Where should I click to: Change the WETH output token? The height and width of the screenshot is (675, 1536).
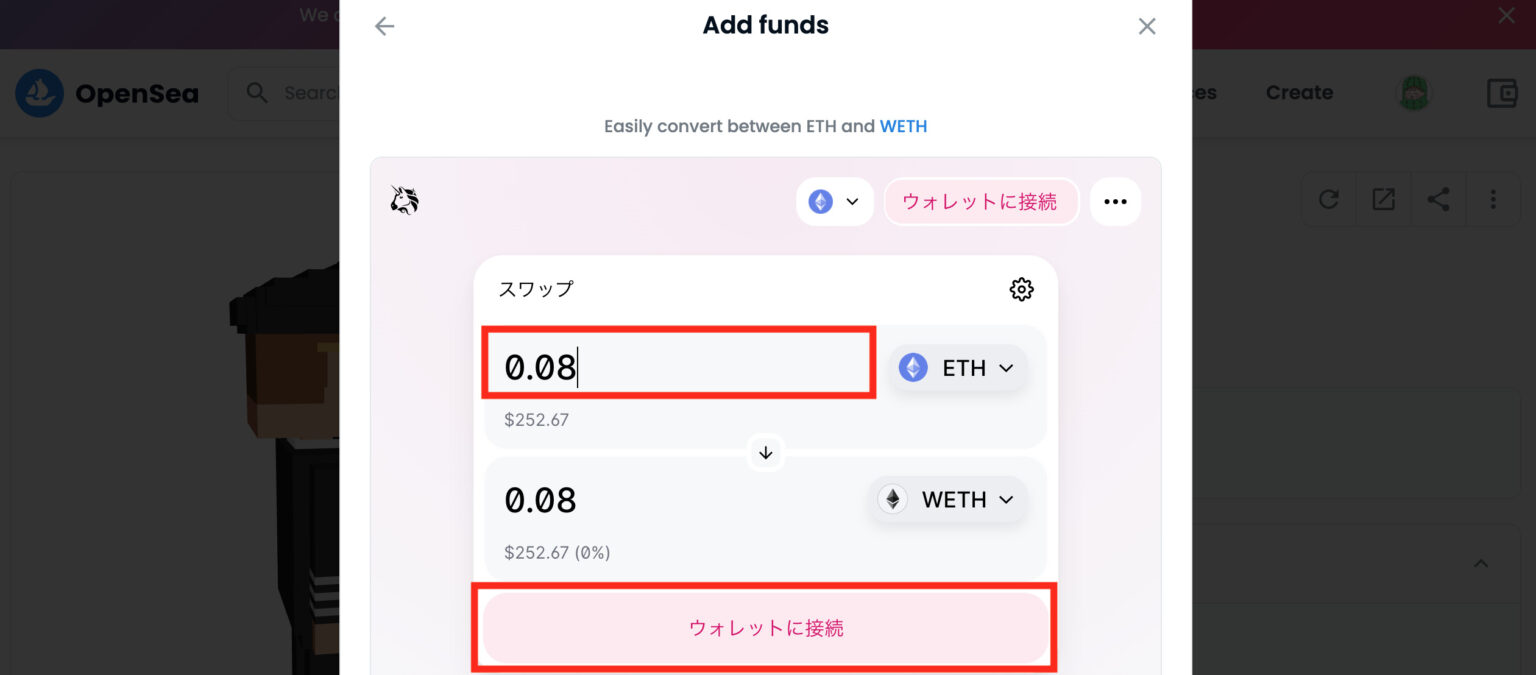click(947, 499)
